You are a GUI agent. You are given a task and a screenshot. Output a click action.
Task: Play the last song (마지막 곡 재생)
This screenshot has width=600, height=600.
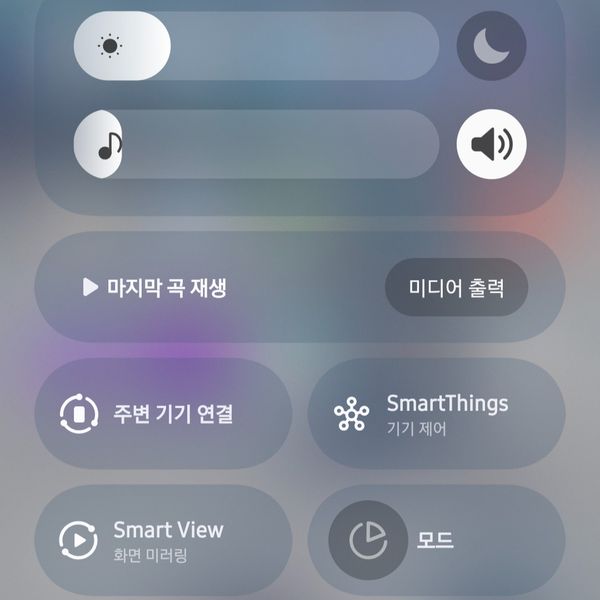coord(156,288)
